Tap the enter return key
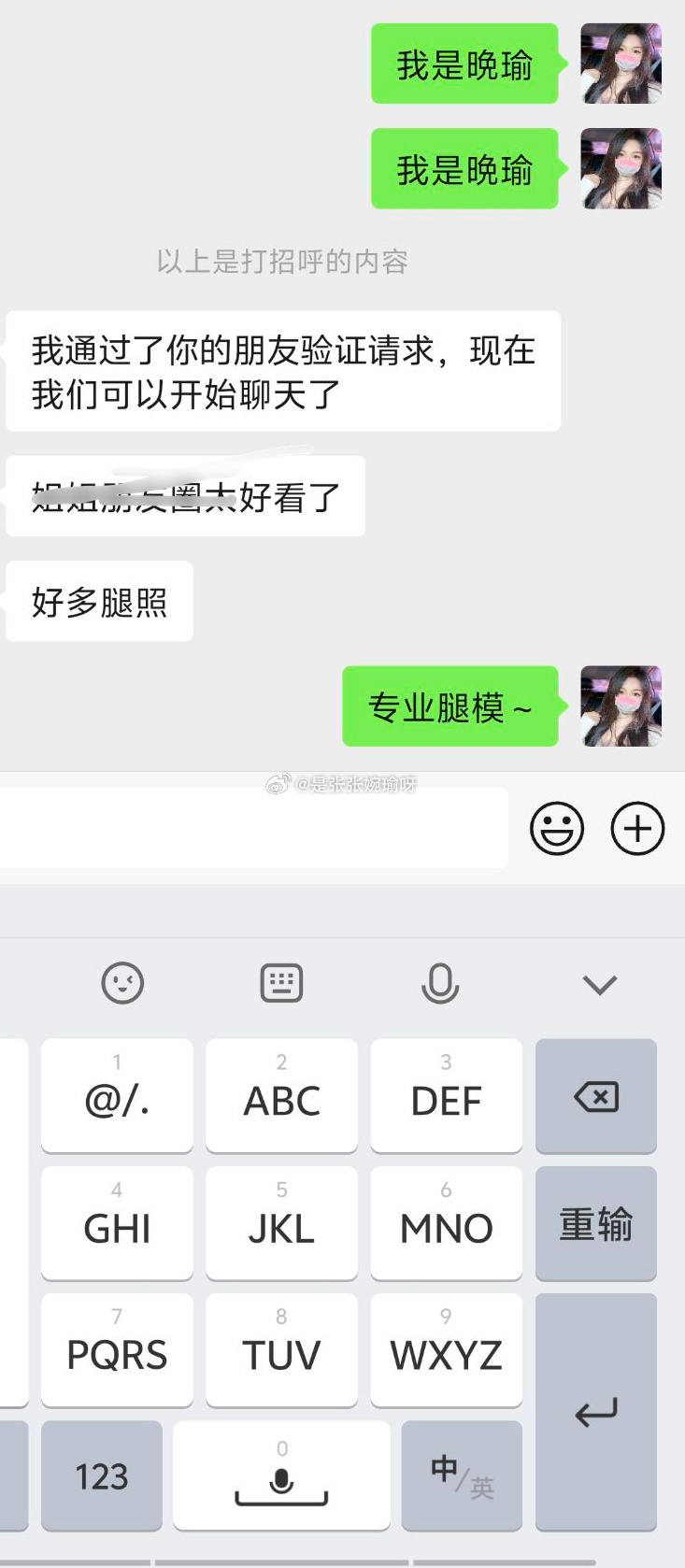 click(596, 1411)
